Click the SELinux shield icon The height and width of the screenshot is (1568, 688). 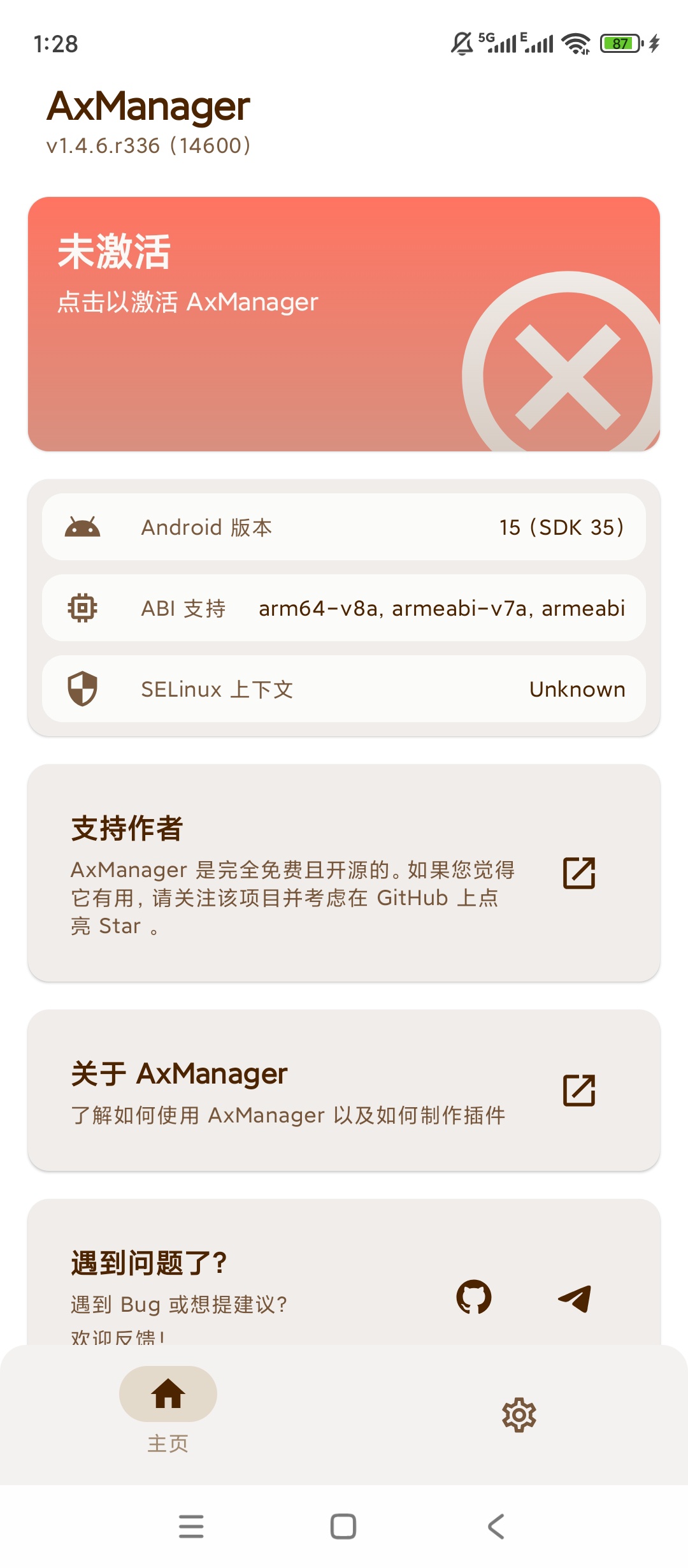coord(83,689)
